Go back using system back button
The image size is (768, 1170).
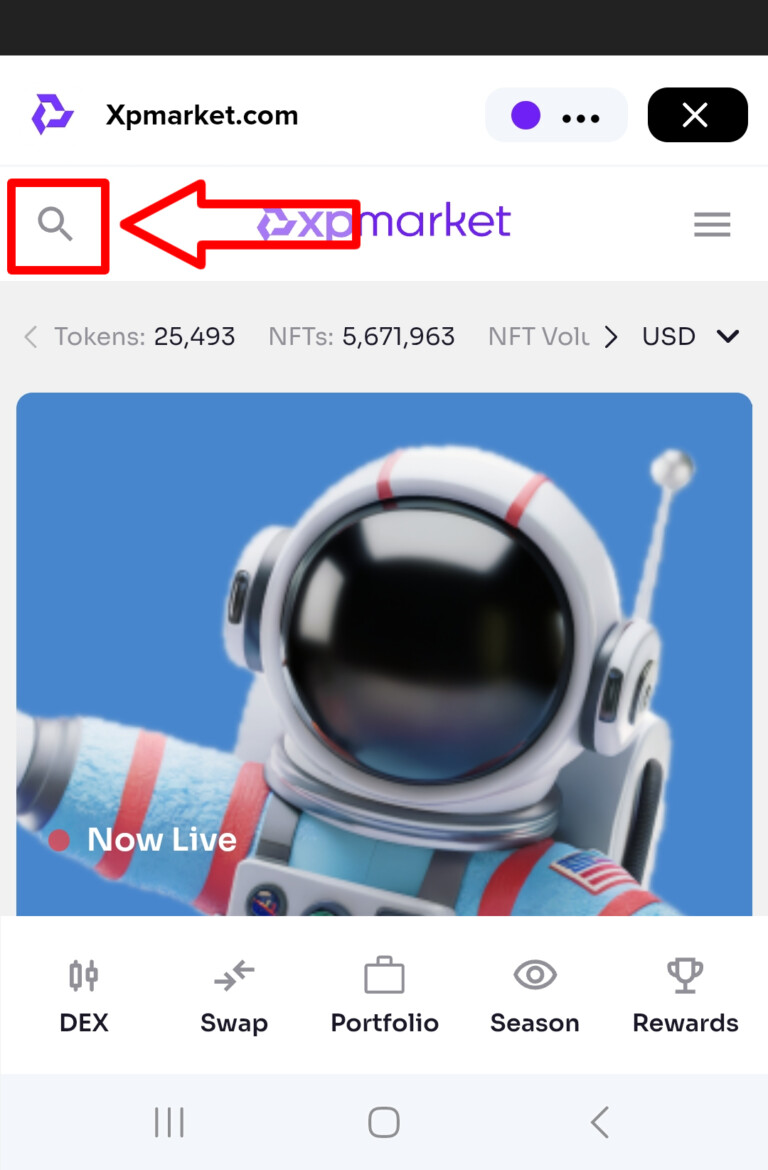click(x=599, y=1122)
